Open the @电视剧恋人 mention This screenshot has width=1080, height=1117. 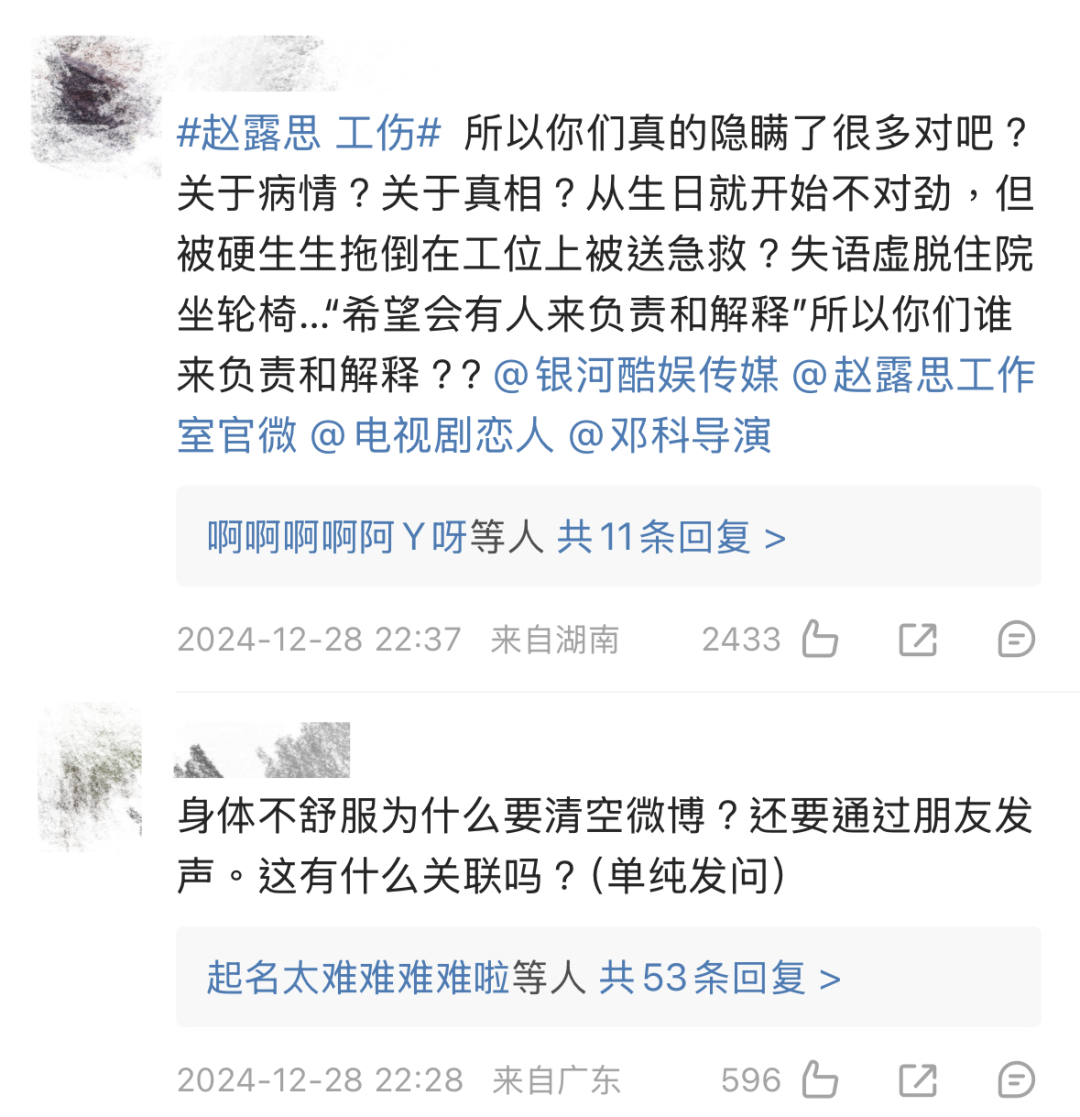point(432,436)
